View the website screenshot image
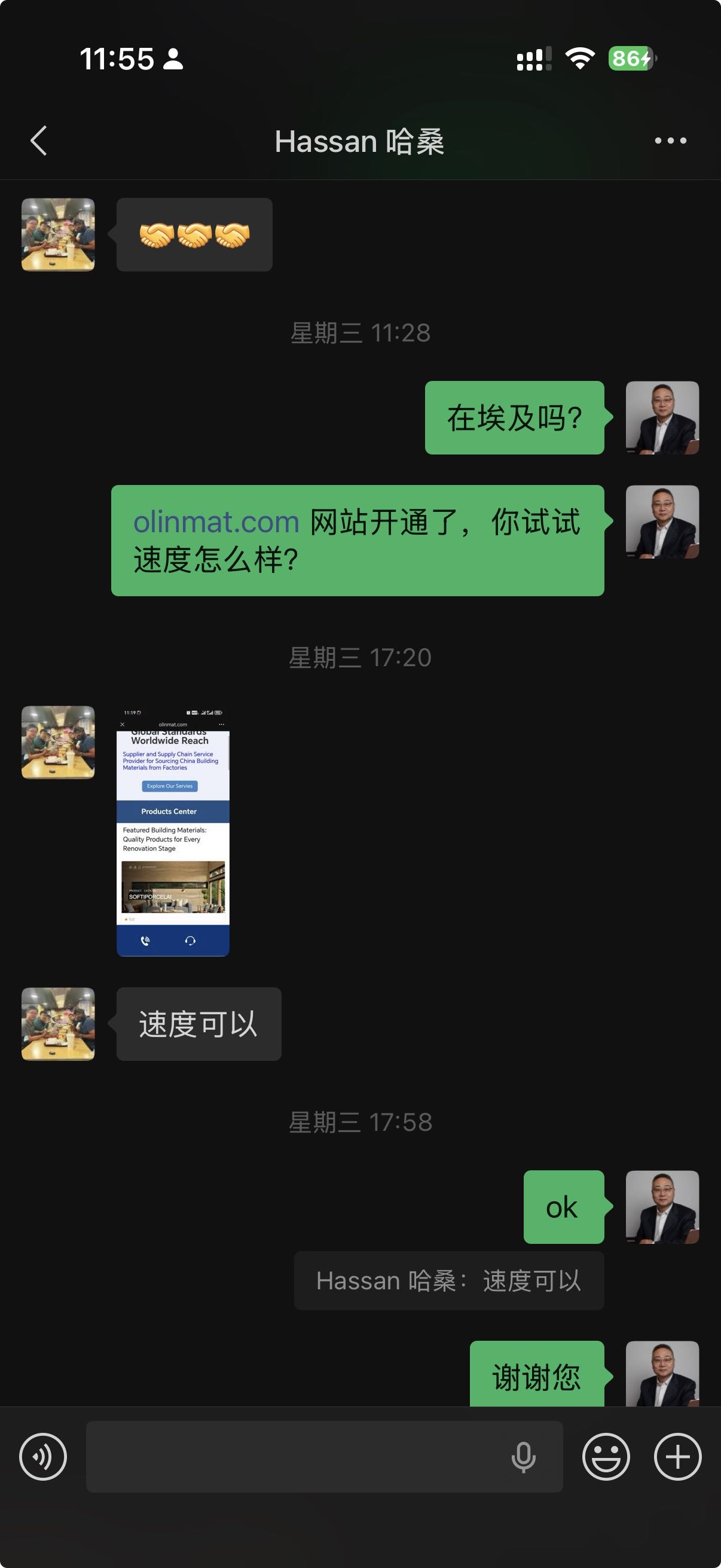The height and width of the screenshot is (1568, 721). click(173, 831)
